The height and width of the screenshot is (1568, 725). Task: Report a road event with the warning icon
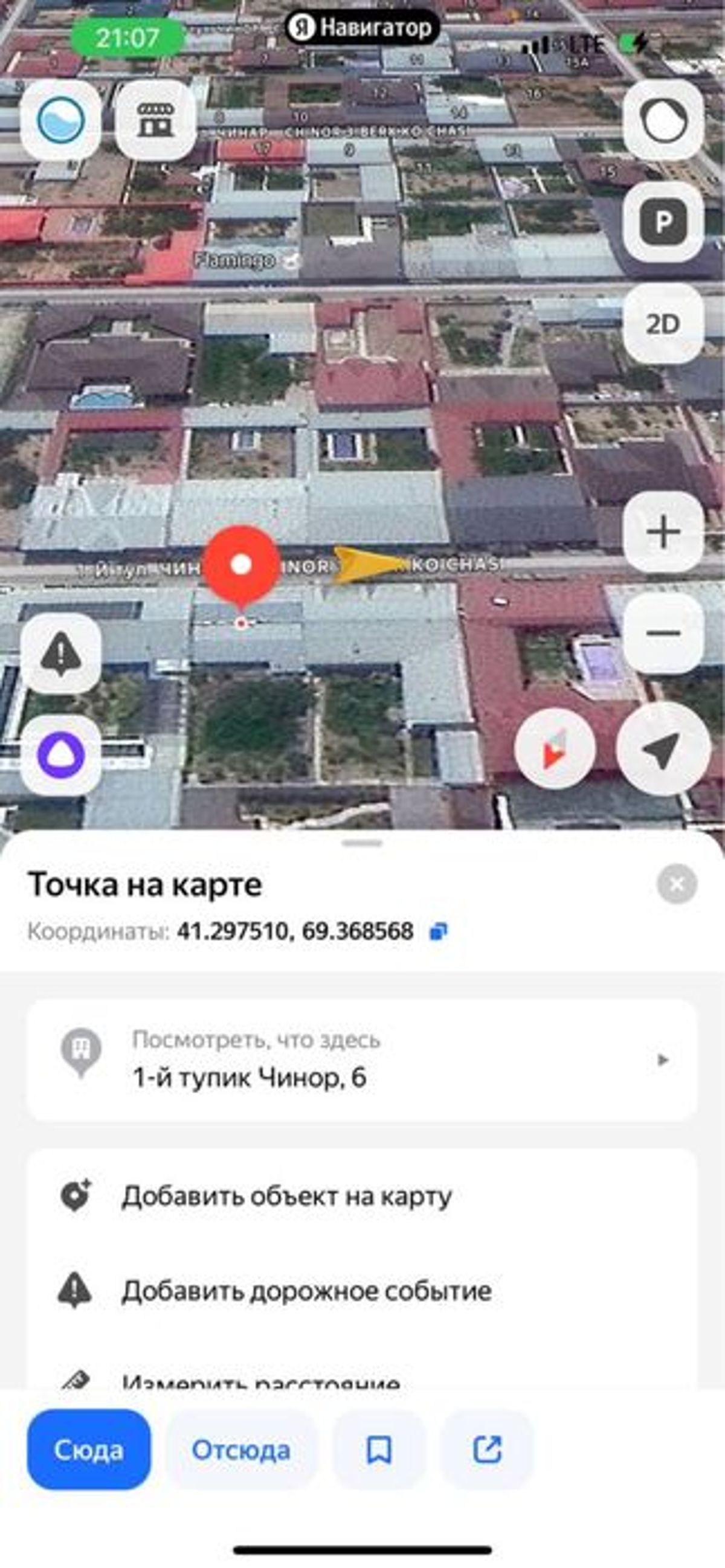pyautogui.click(x=61, y=654)
